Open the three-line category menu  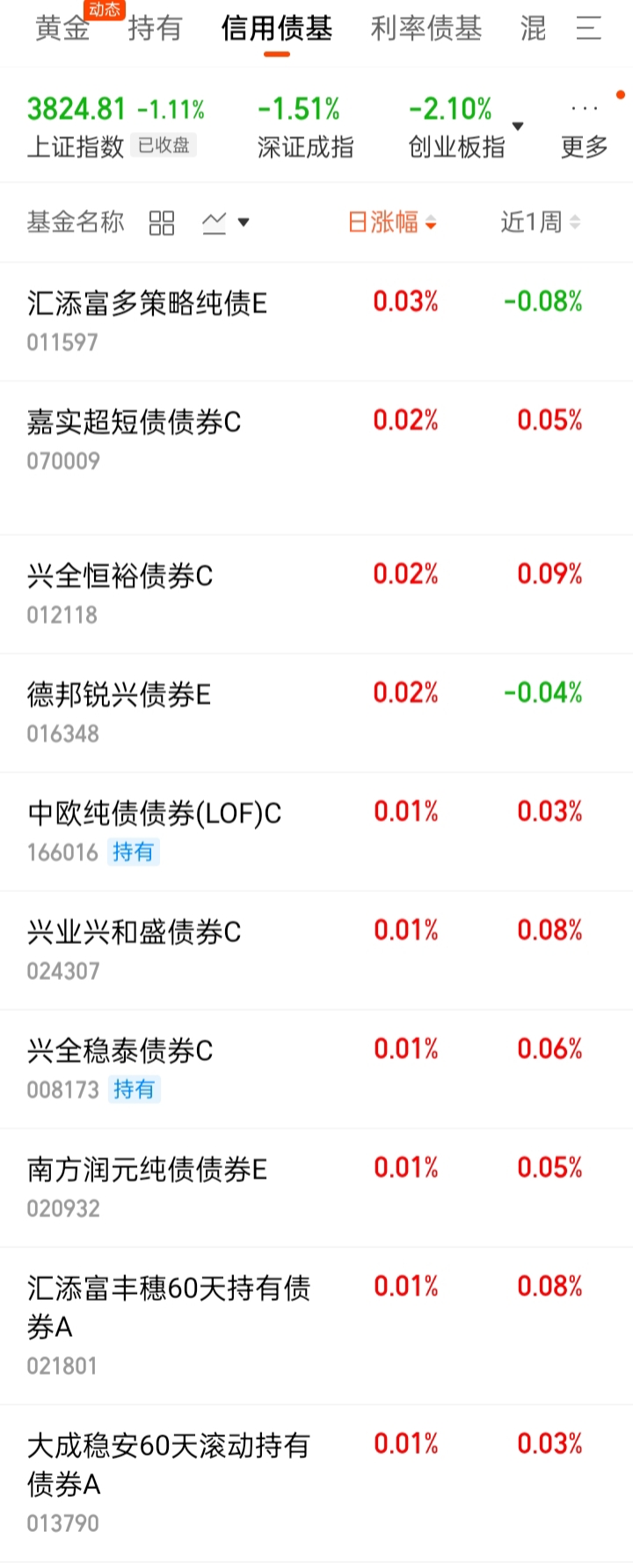click(x=588, y=29)
